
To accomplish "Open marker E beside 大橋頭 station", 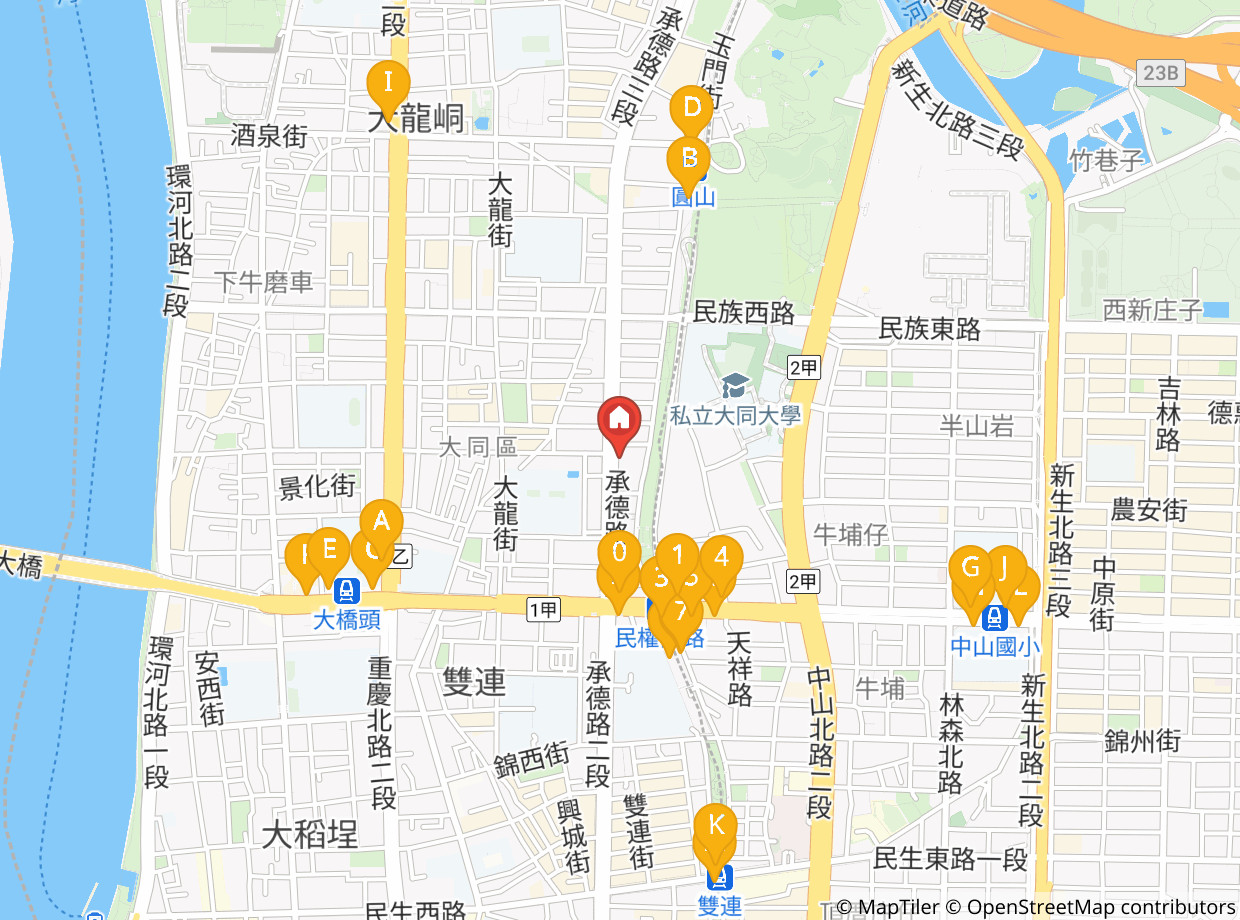I will (x=328, y=549).
